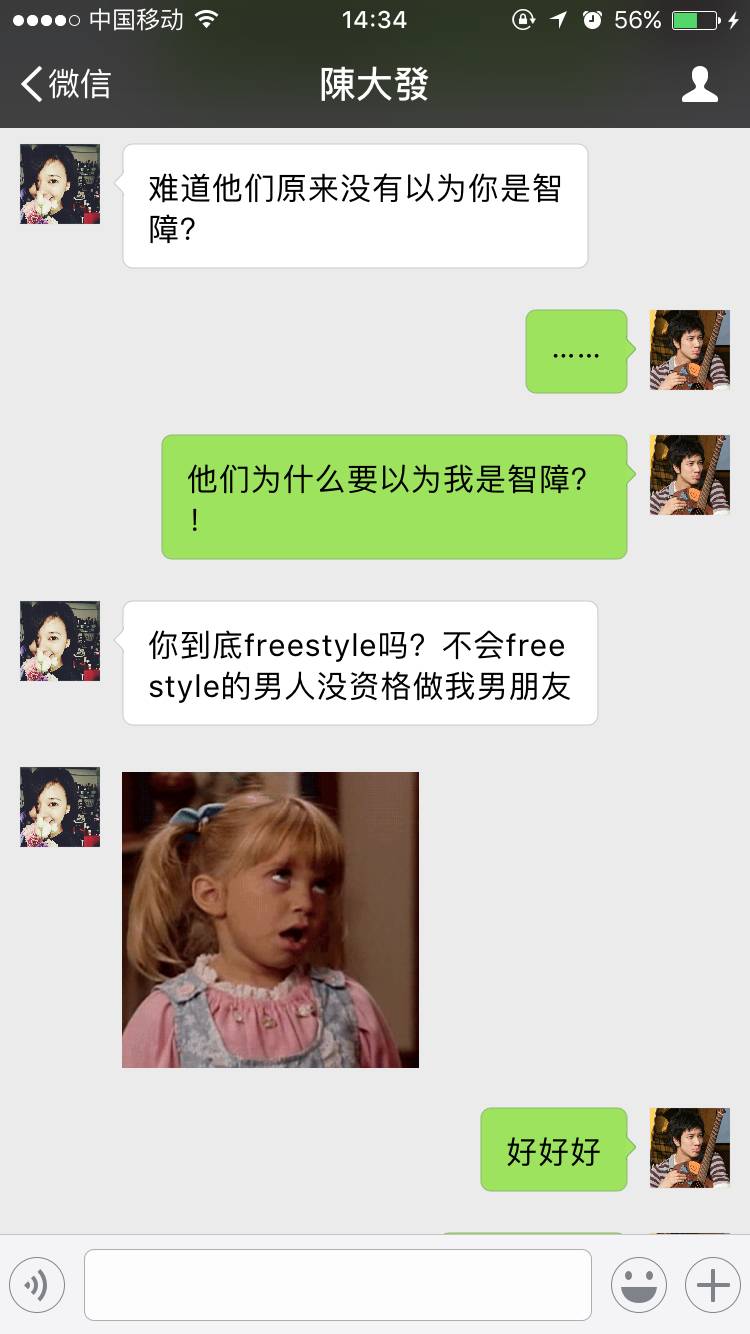Open the plus attachments menu
The image size is (750, 1334).
[712, 1284]
